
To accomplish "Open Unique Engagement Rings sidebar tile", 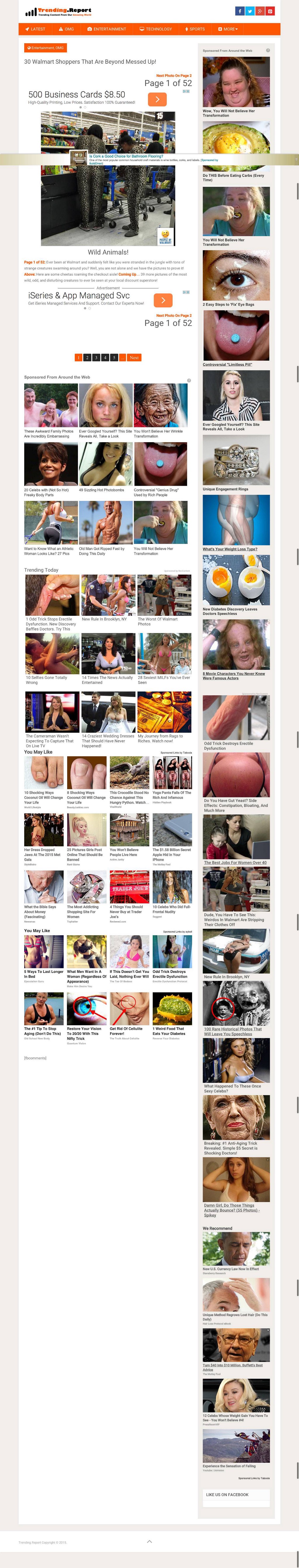I will point(236,463).
